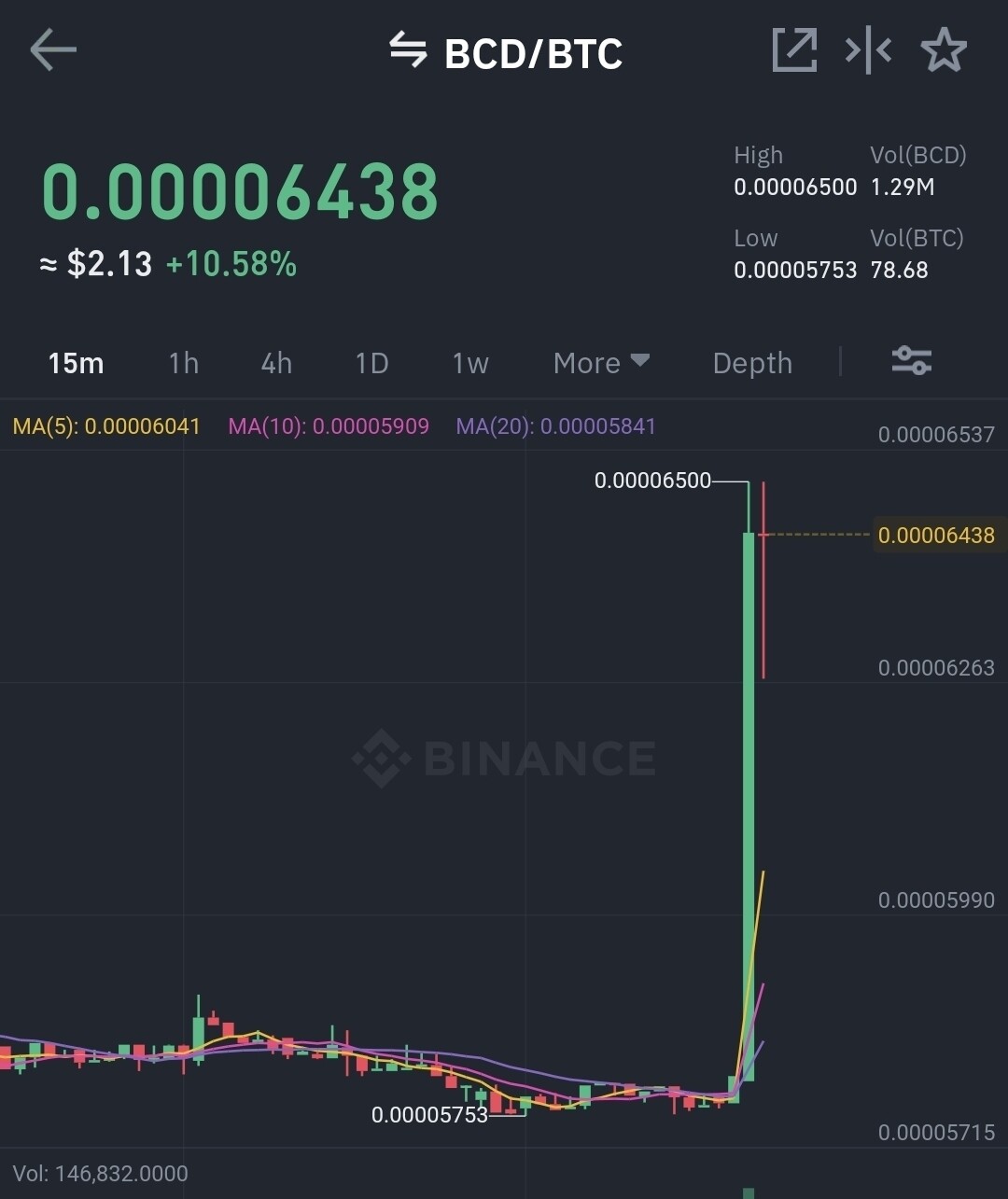
Task: Add BCD/BTC to favorites with the star
Action: coord(944,50)
